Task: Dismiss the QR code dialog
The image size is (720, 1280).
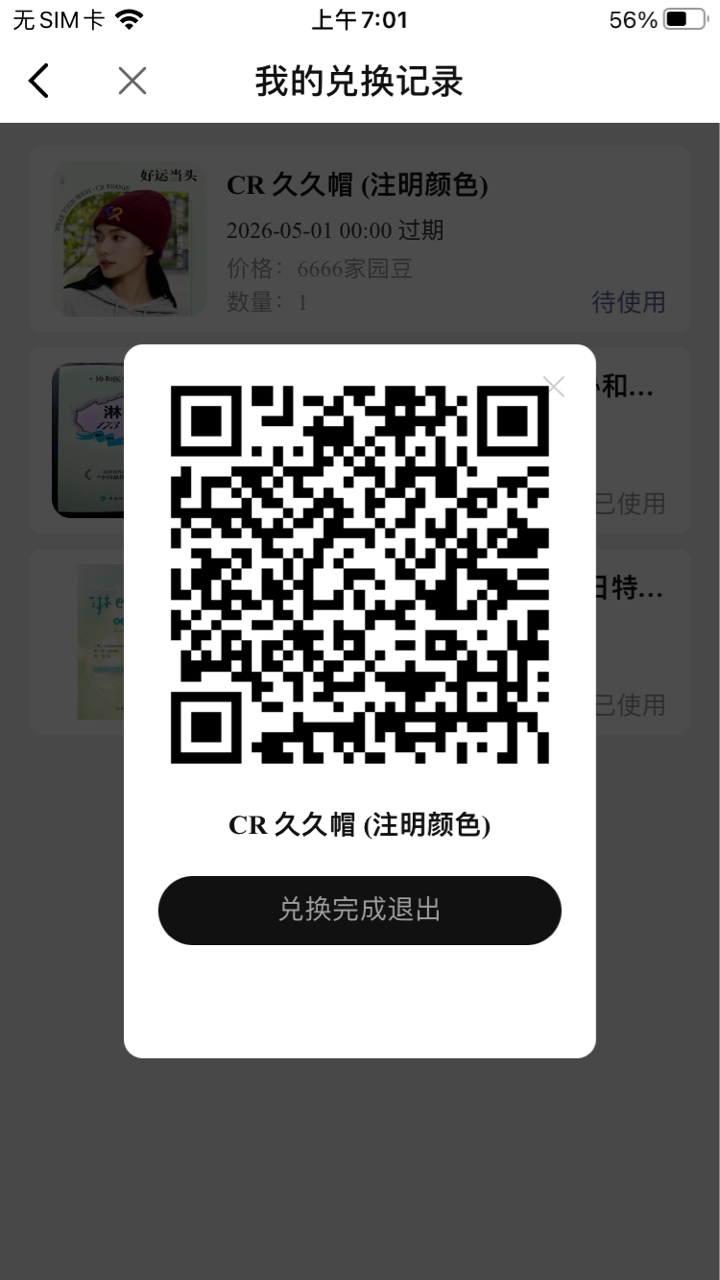Action: (554, 386)
